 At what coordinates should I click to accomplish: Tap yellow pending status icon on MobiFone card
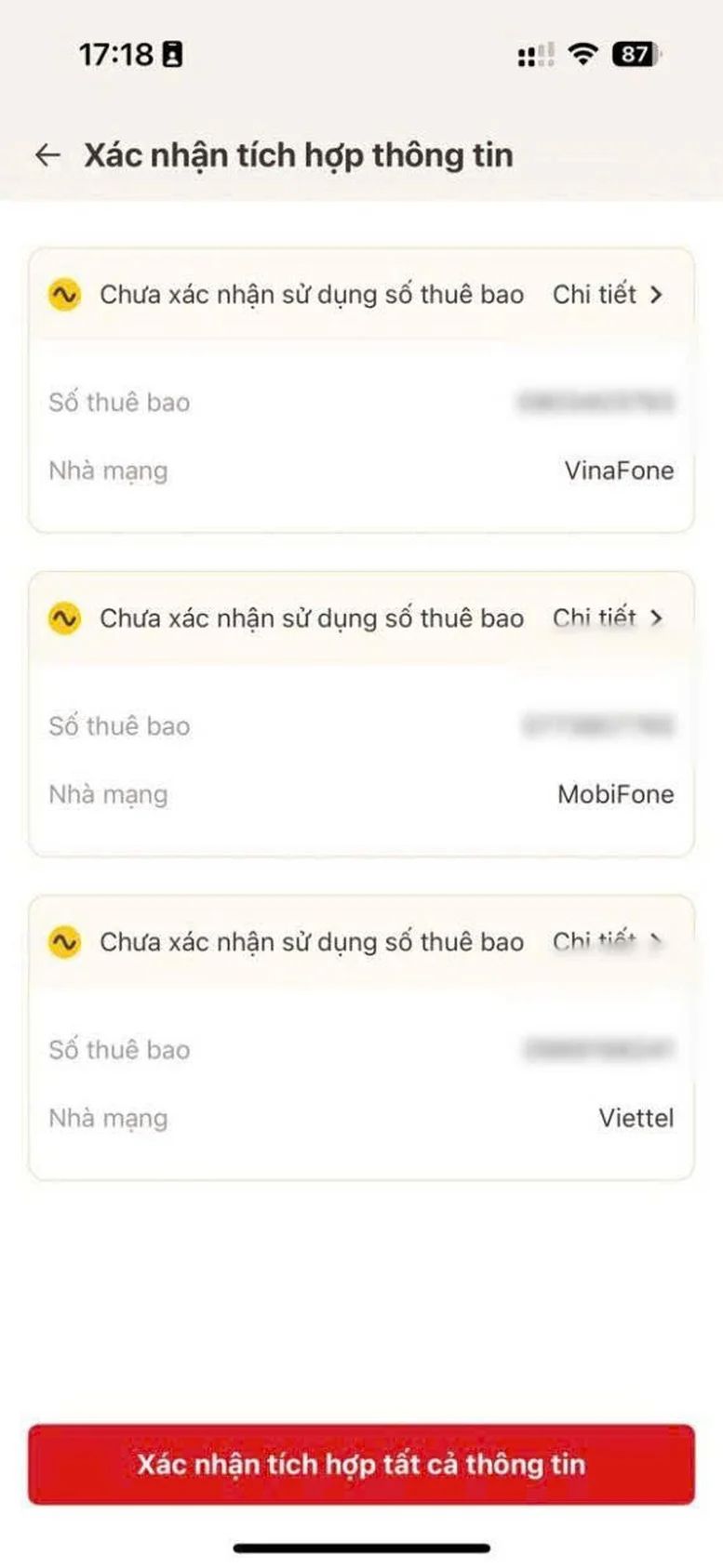[x=65, y=618]
